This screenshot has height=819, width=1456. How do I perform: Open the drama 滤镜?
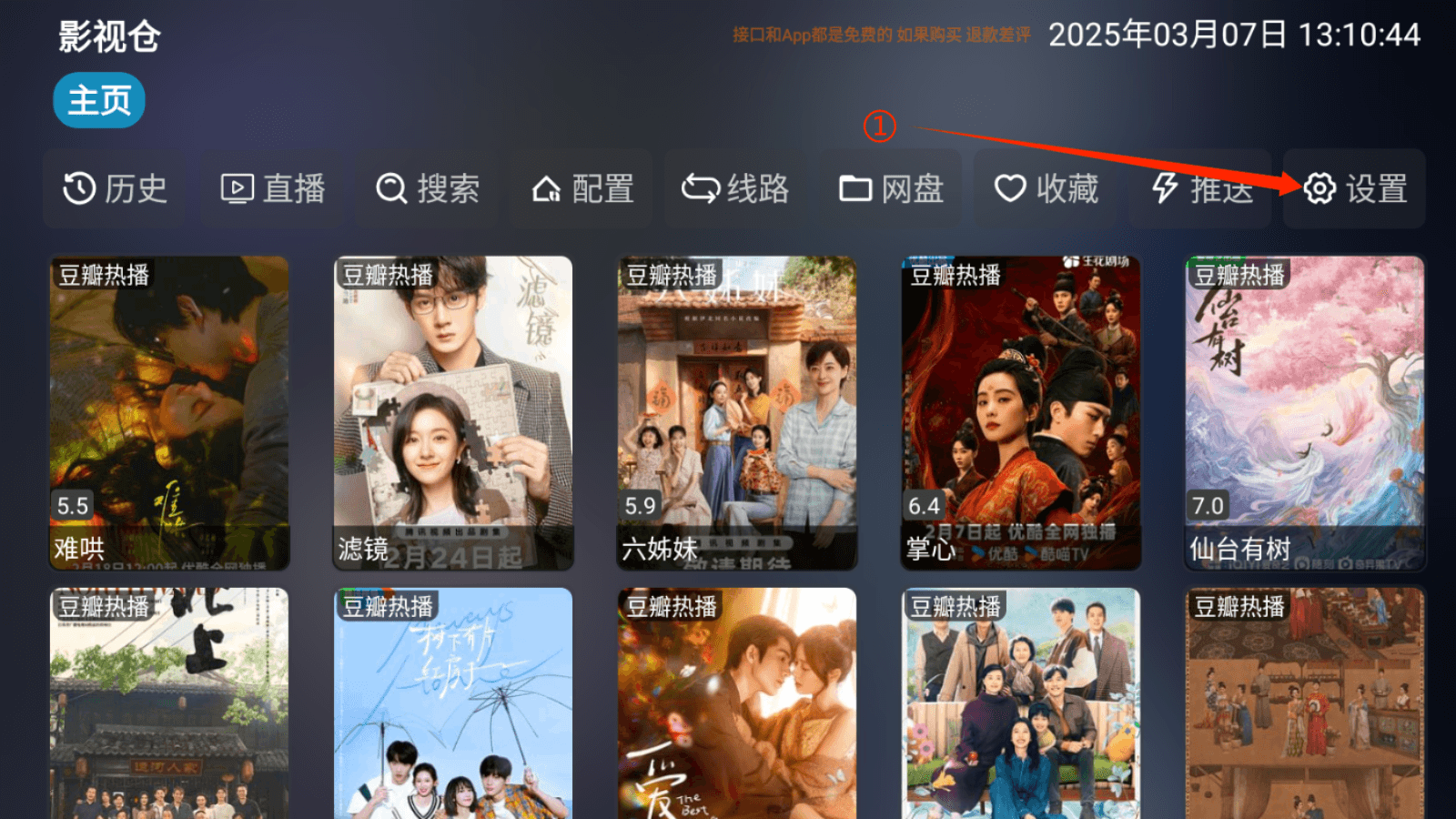453,412
